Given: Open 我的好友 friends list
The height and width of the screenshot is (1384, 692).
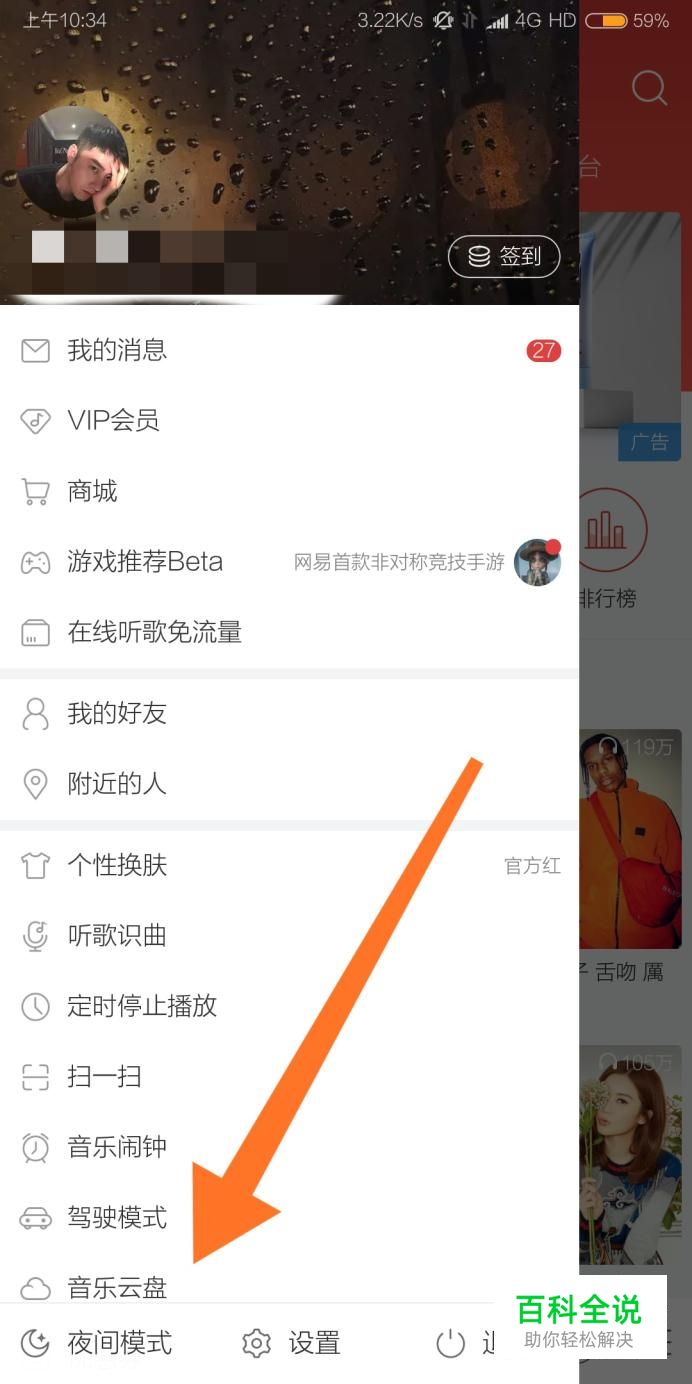Looking at the screenshot, I should tap(116, 713).
